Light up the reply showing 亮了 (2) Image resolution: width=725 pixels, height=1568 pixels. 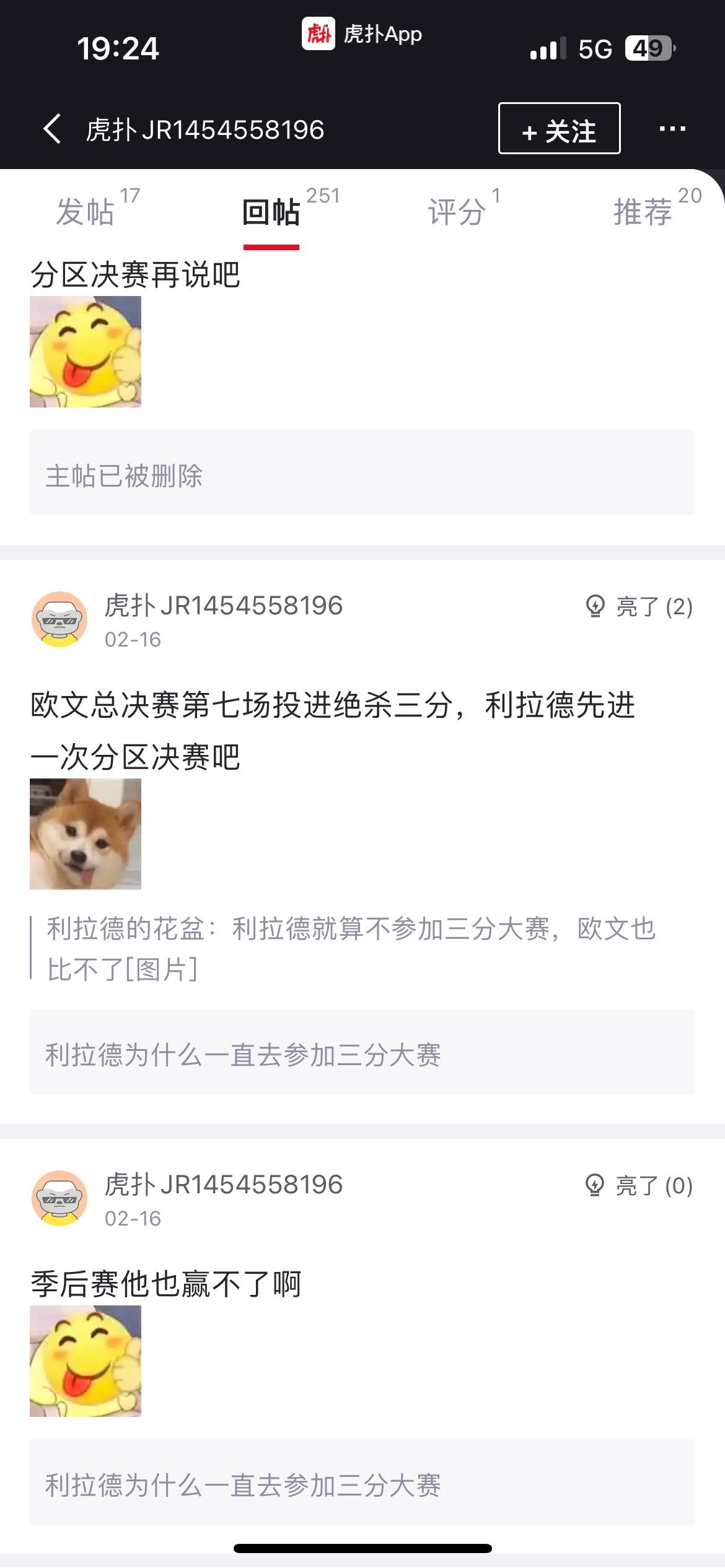(x=638, y=607)
